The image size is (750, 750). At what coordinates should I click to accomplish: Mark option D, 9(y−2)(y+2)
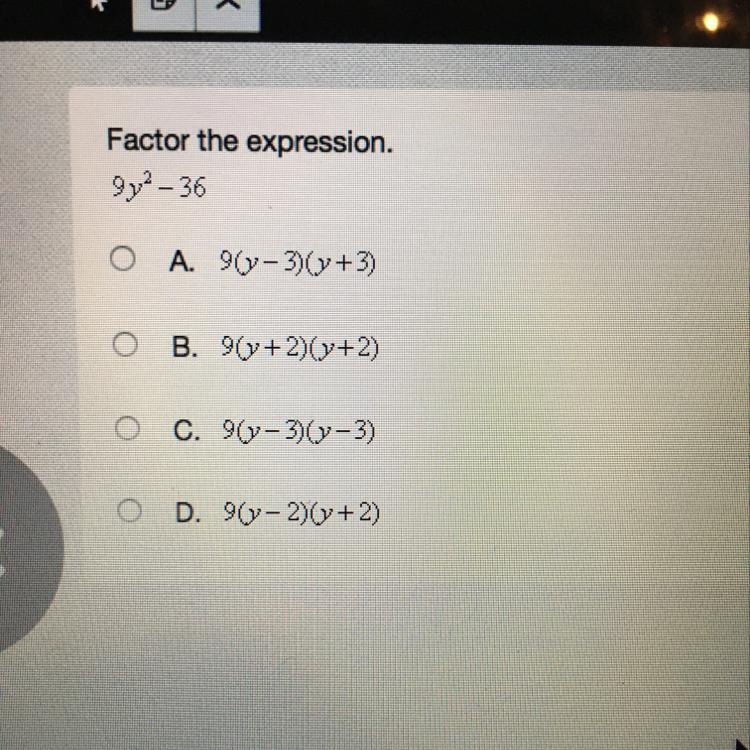pyautogui.click(x=126, y=512)
